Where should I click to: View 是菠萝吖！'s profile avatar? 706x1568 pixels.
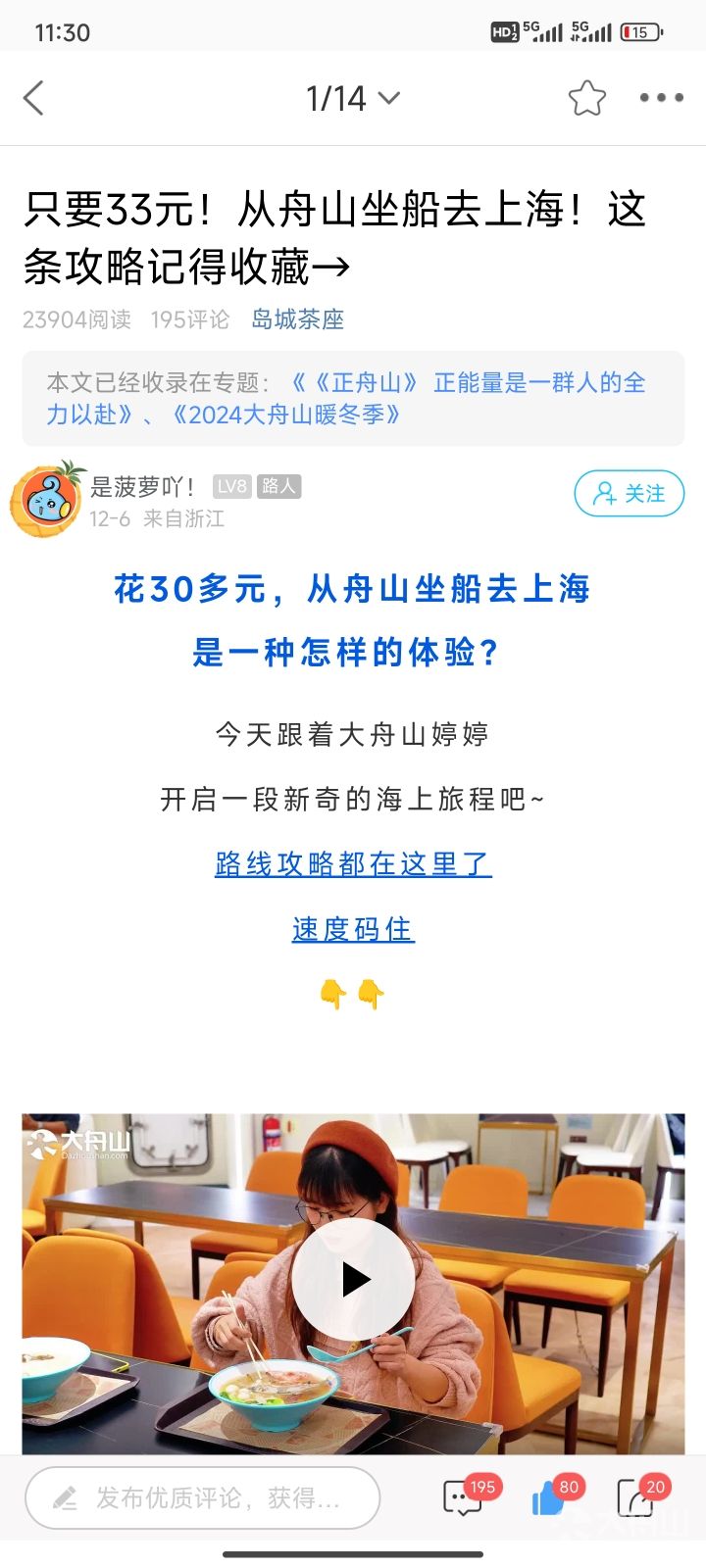point(45,500)
